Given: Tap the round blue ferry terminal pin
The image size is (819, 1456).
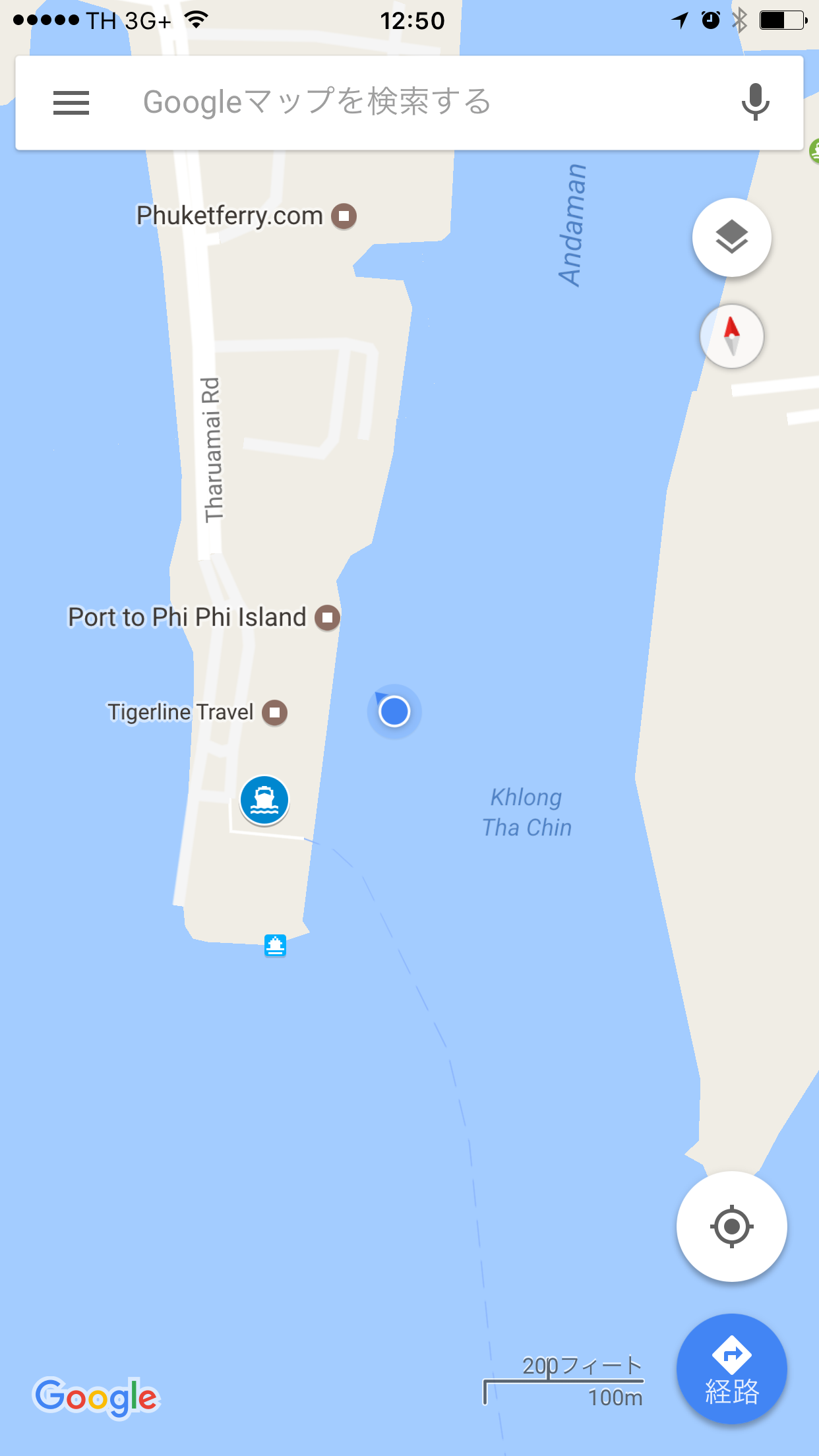Looking at the screenshot, I should [x=264, y=800].
